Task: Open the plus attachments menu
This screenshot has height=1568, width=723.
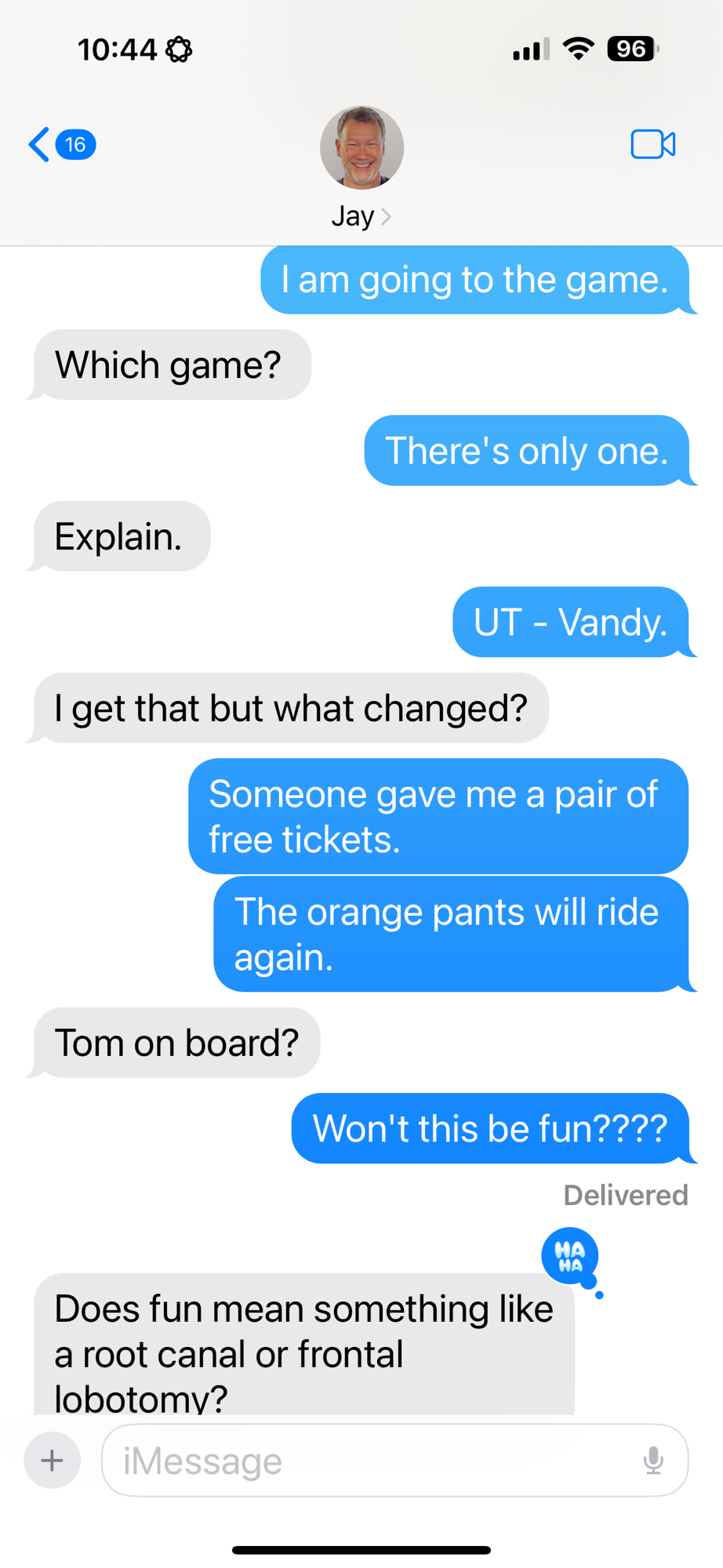Action: pyautogui.click(x=52, y=1461)
